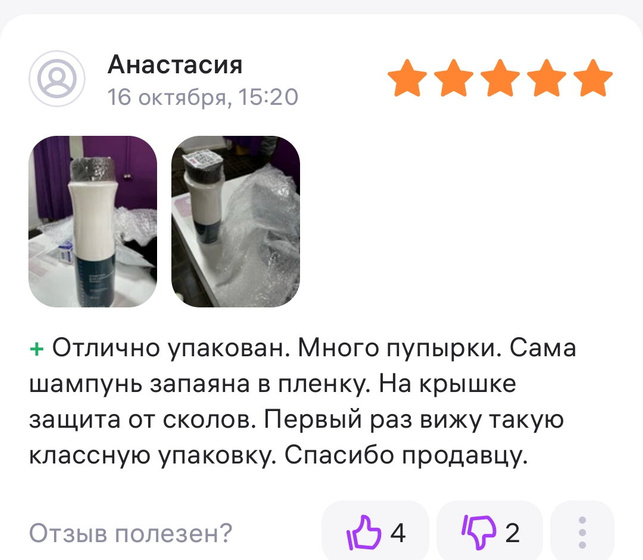Open the first review photo of the shampoo
Screen dimensions: 643x560
(93, 221)
